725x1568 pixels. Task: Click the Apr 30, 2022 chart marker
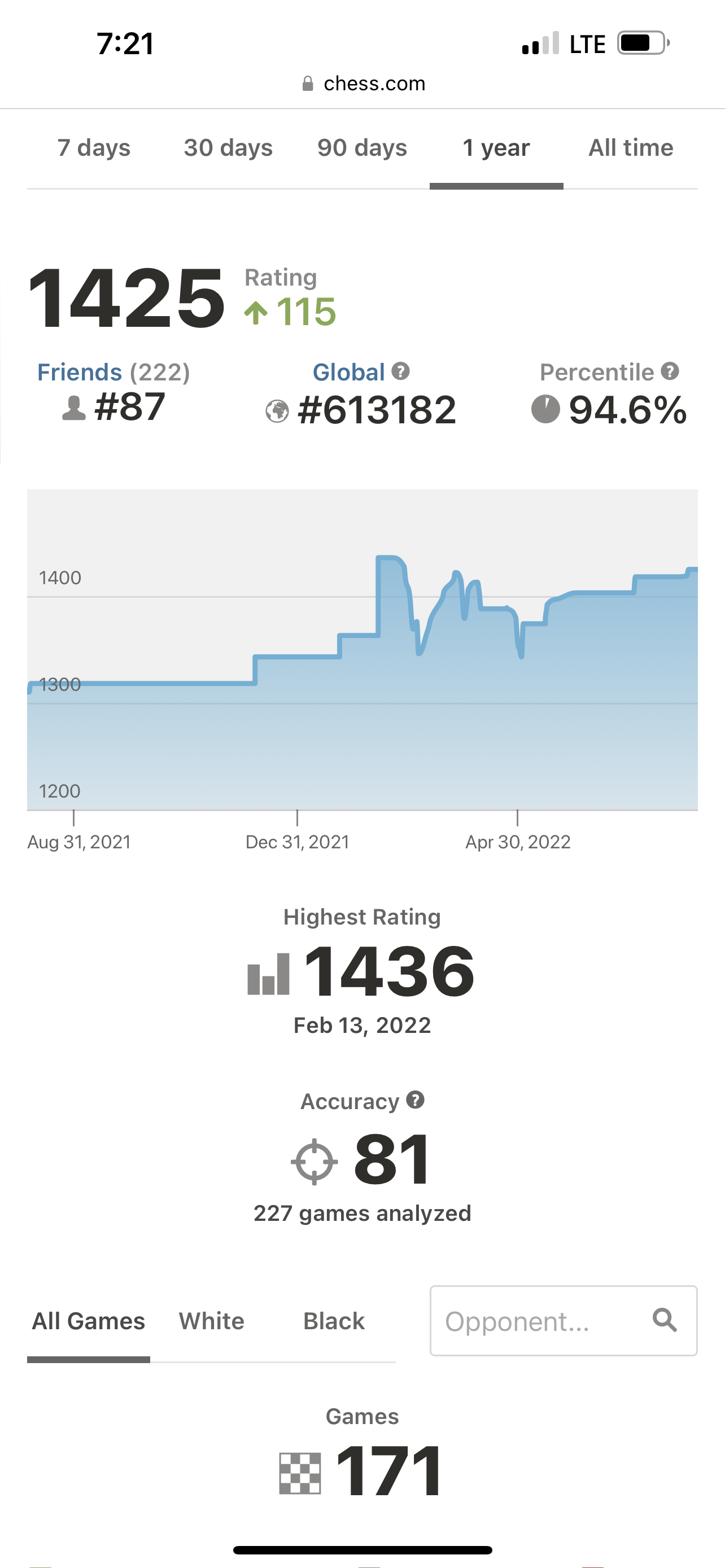[x=518, y=841]
